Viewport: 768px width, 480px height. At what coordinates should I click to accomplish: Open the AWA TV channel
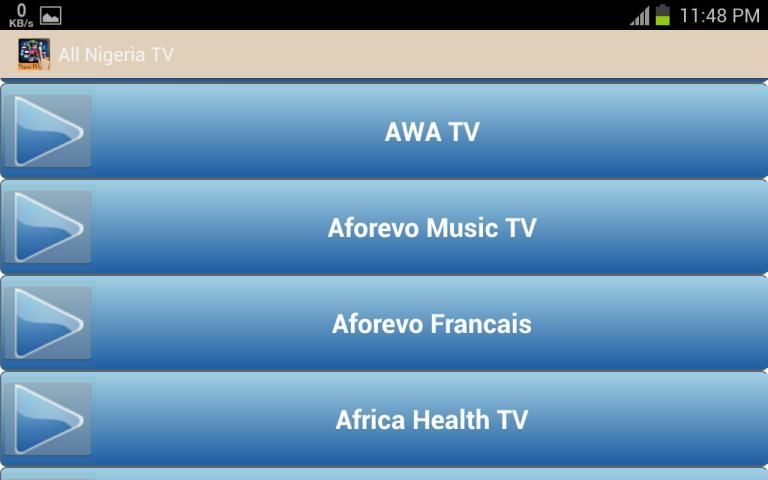[x=431, y=132]
